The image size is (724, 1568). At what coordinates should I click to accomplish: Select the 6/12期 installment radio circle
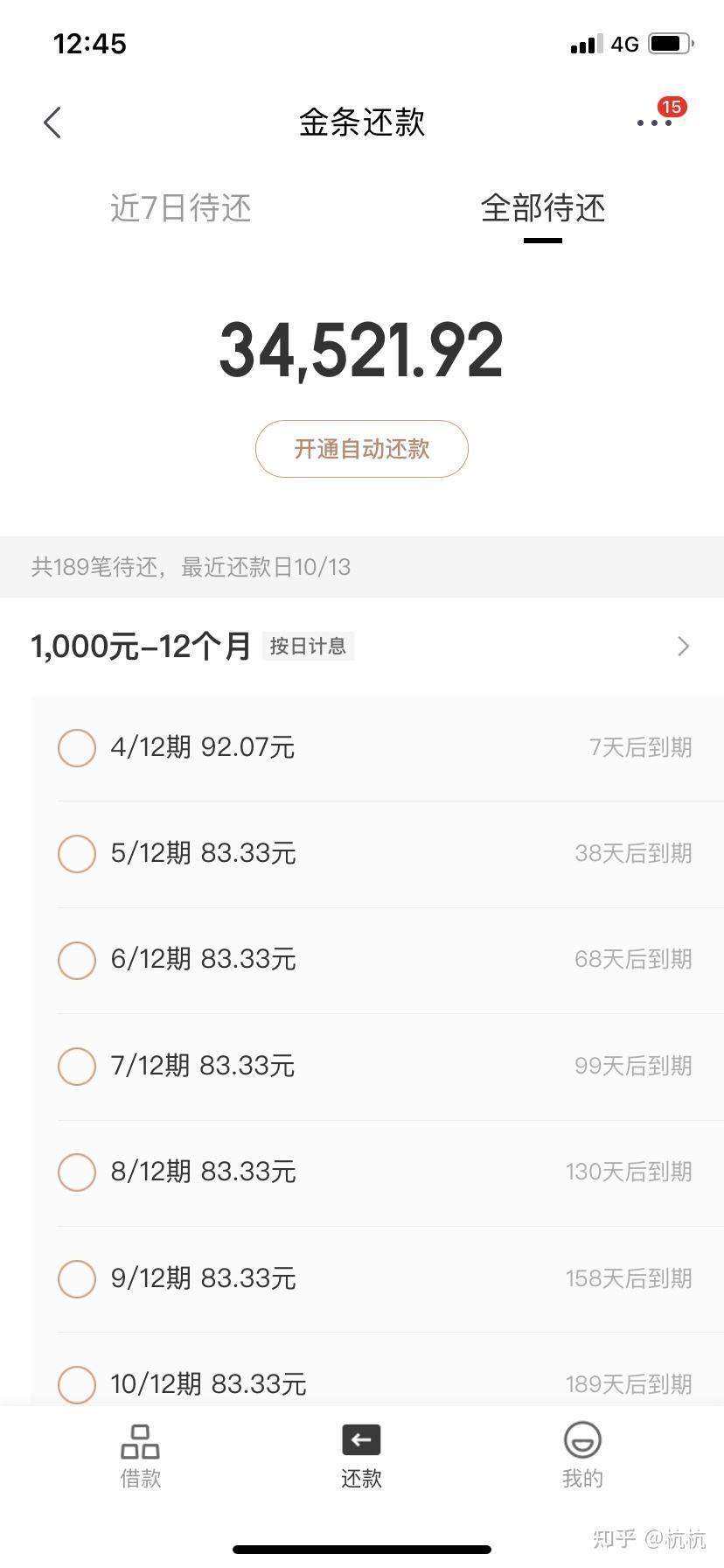tap(76, 960)
